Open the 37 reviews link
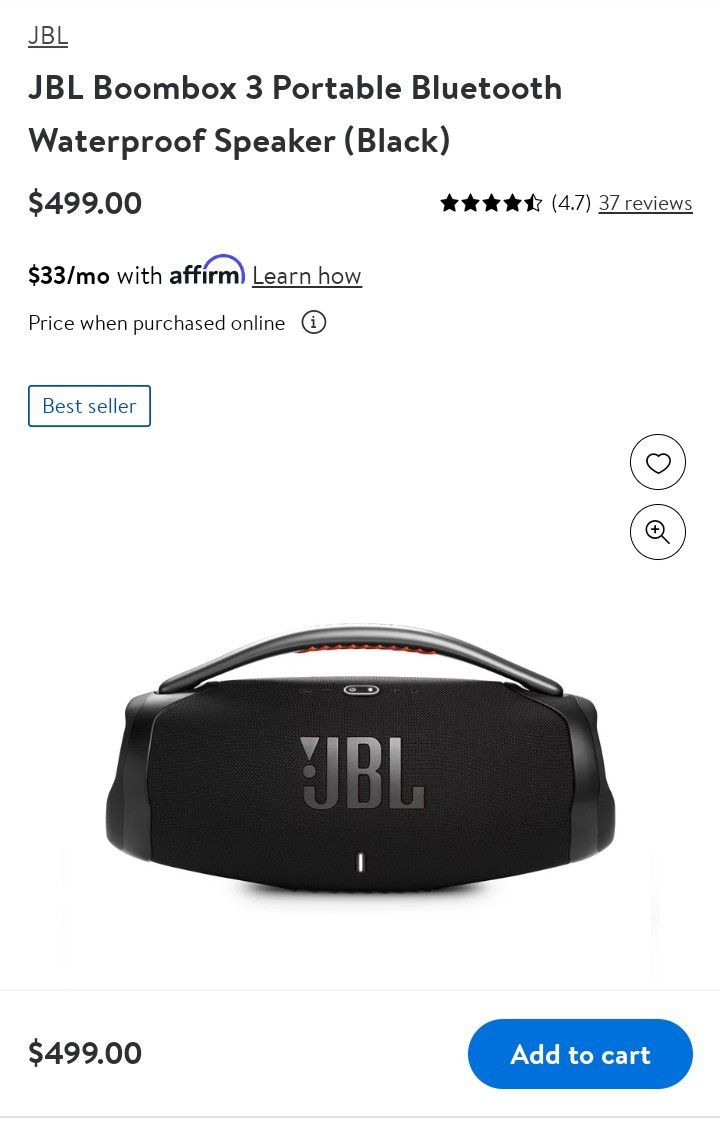Screen dimensions: 720x1130 point(645,202)
